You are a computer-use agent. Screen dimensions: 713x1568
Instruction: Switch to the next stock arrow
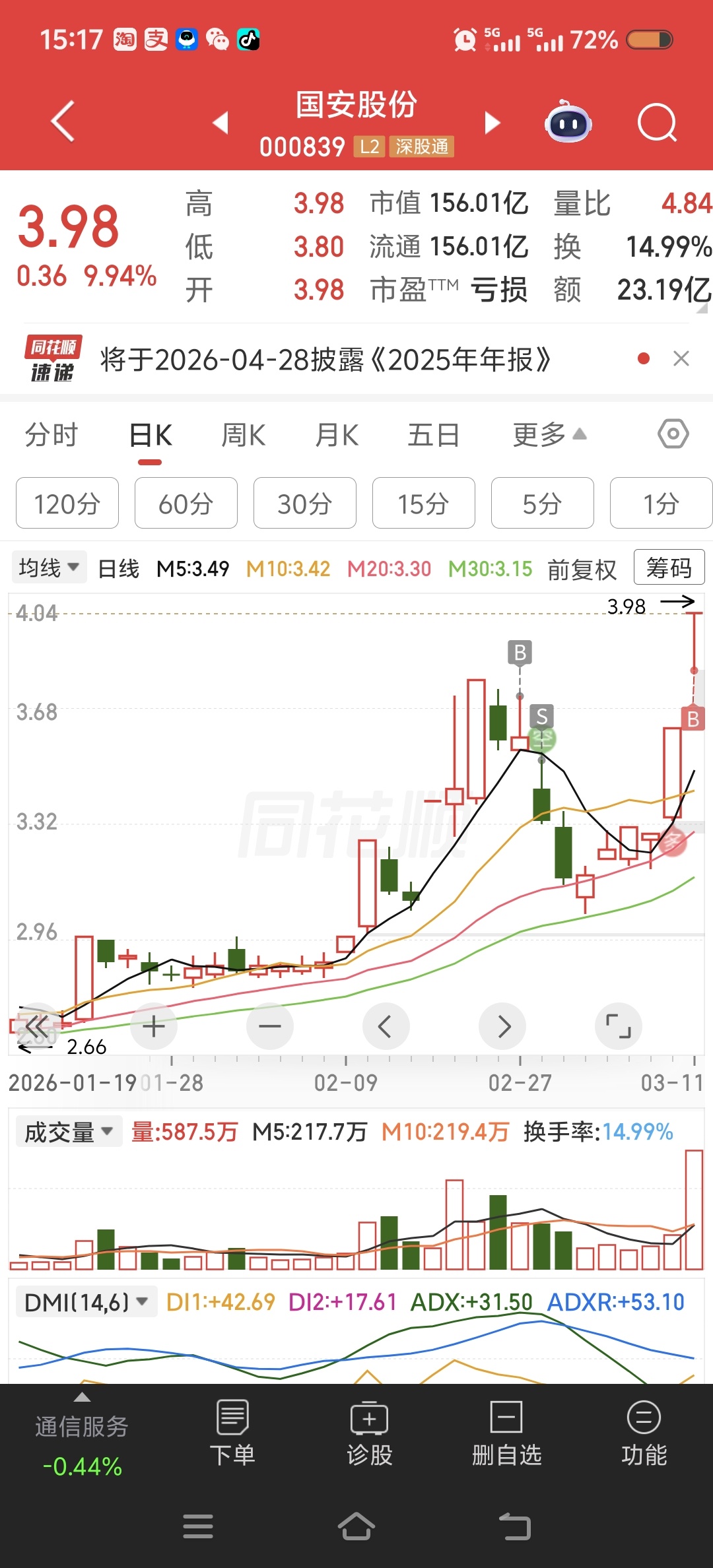492,123
